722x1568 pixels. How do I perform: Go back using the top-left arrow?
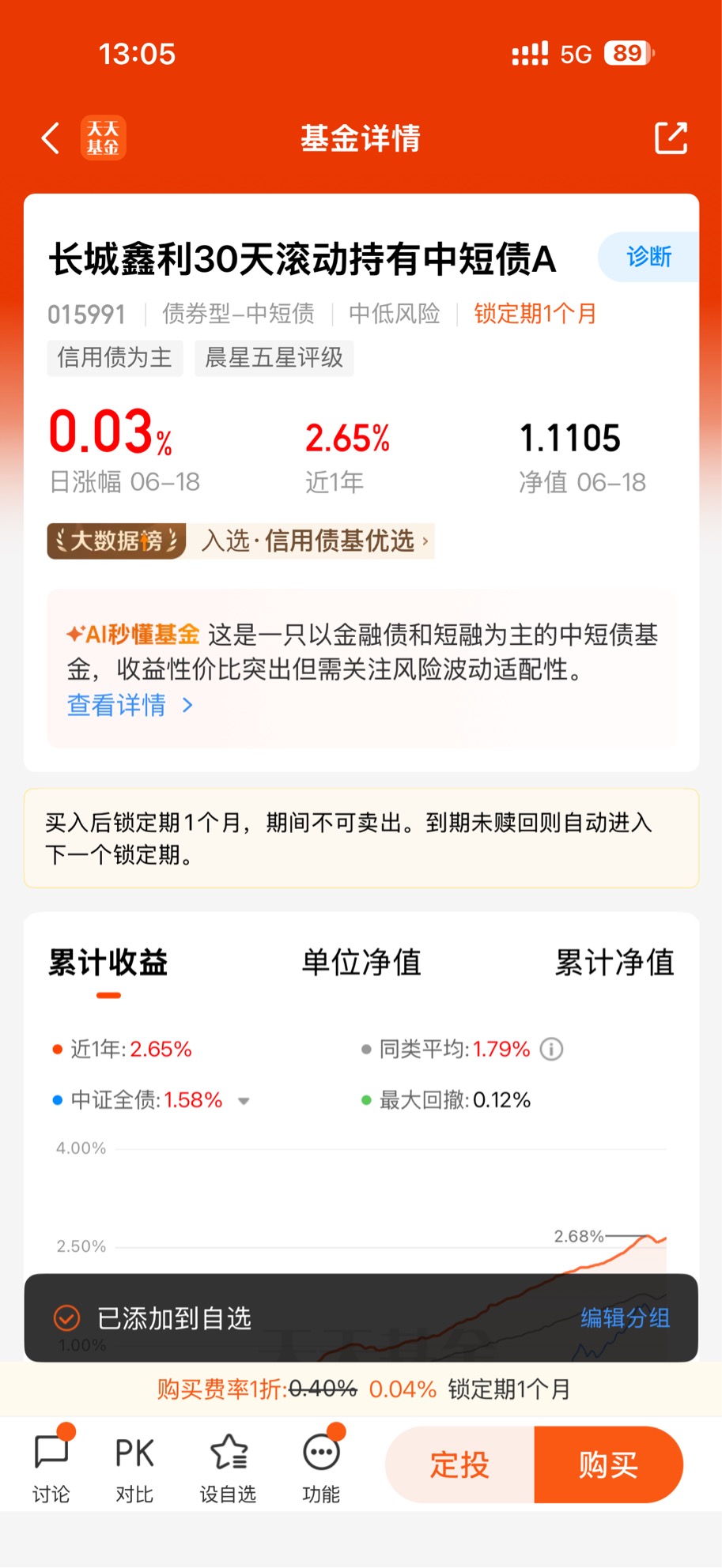[x=51, y=138]
